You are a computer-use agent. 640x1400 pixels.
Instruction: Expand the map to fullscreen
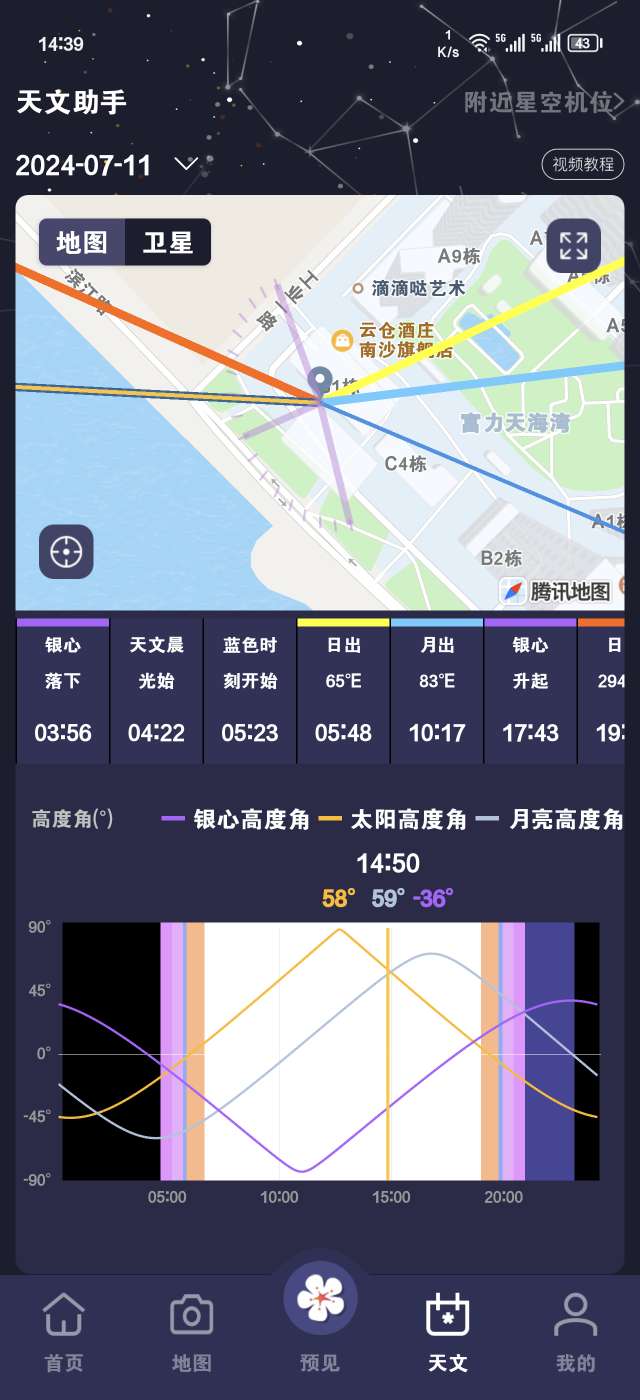(x=573, y=245)
